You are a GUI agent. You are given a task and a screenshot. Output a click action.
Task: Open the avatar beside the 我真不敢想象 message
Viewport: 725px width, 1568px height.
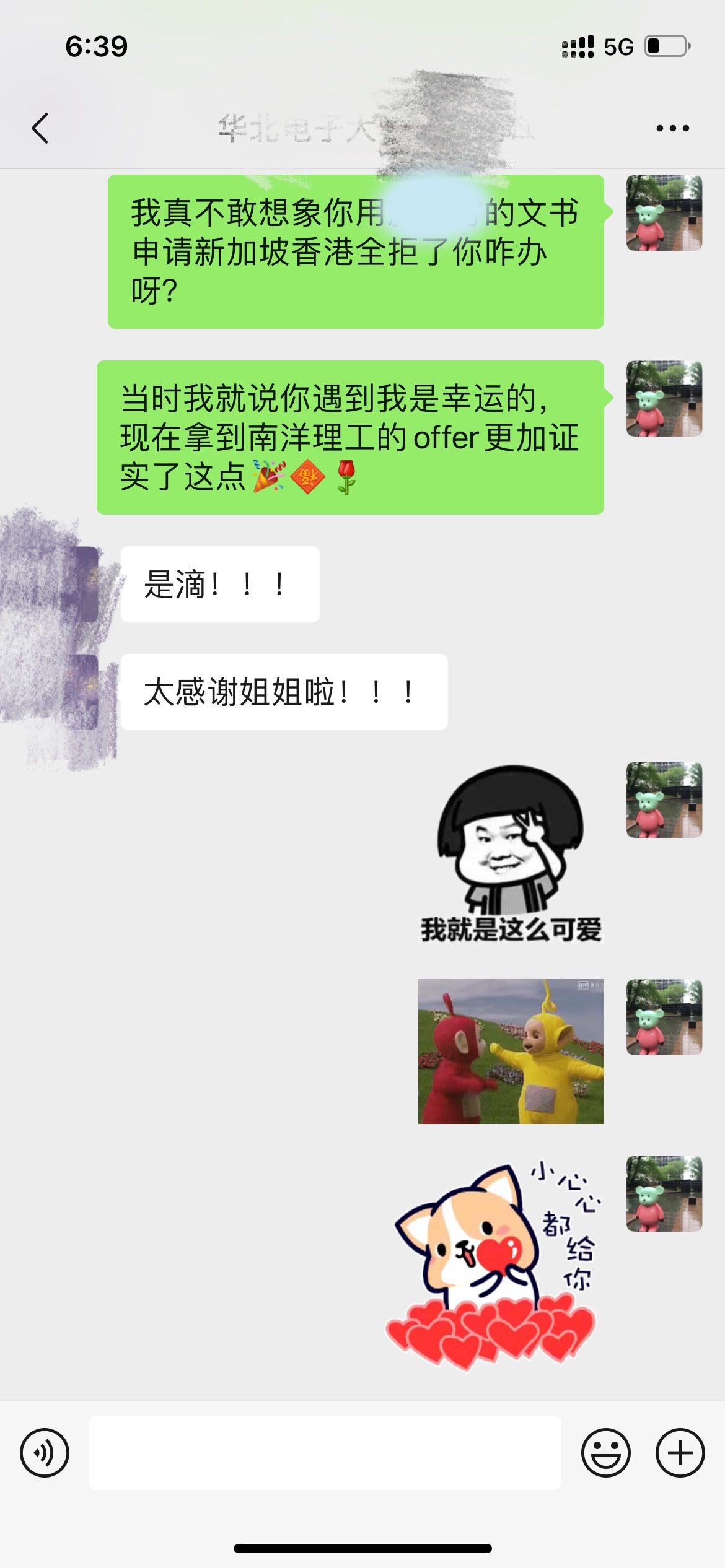point(664,212)
